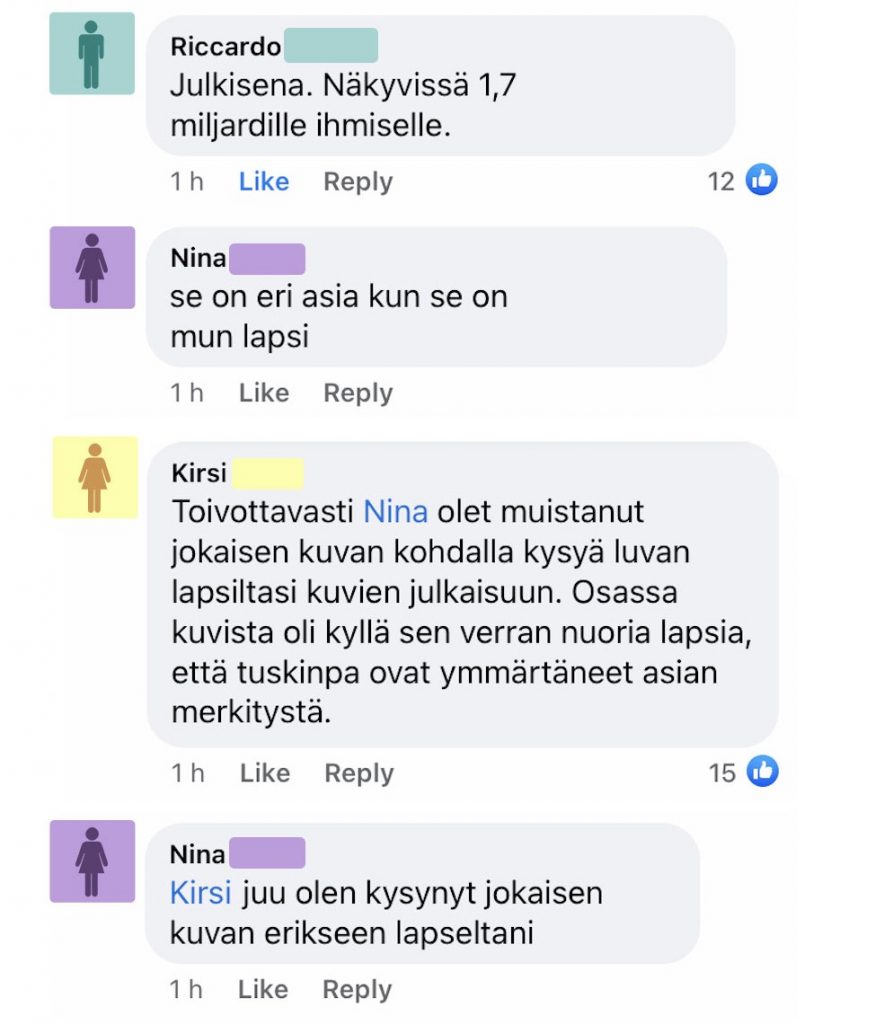Viewport: 893px width, 1024px height.
Task: Open Kirsi's yellow profile avatar
Action: (94, 478)
